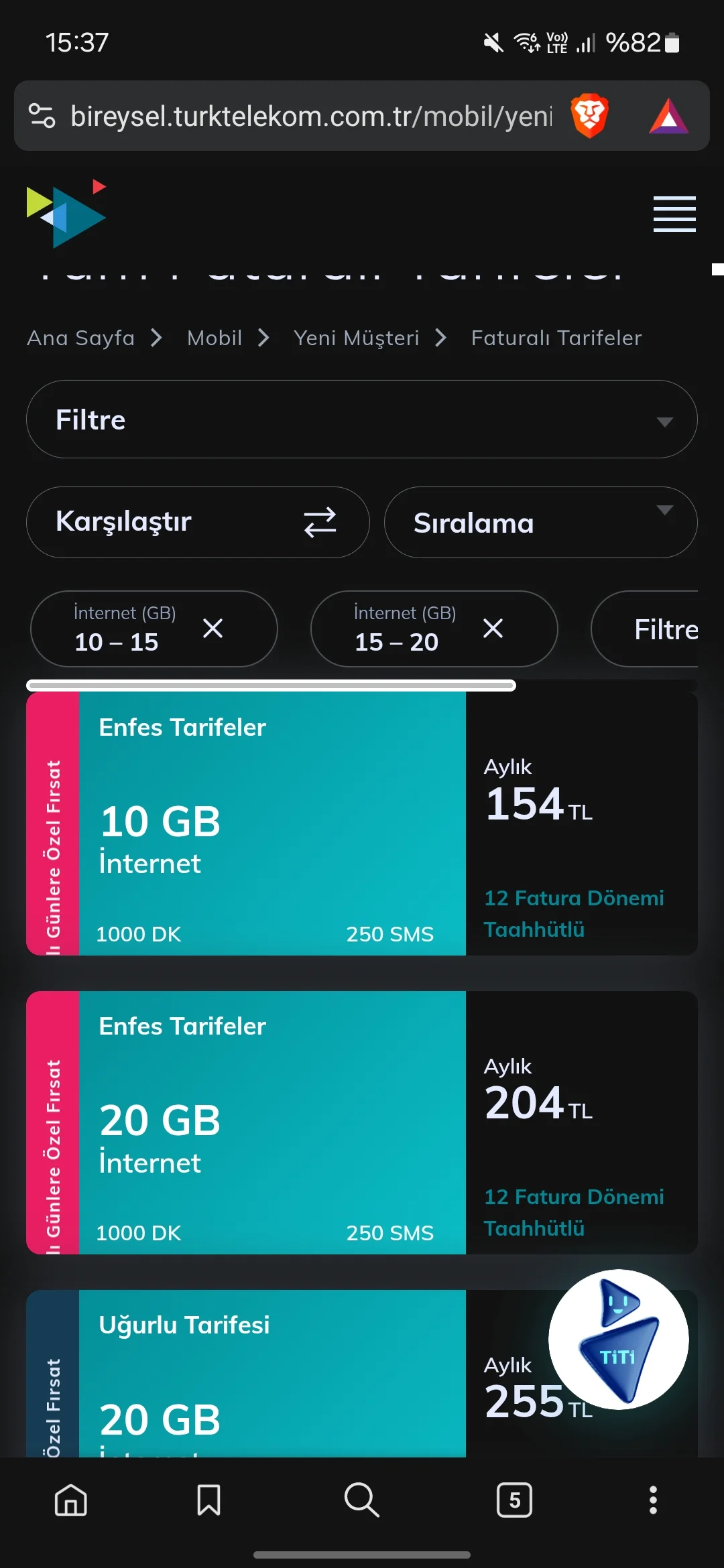The height and width of the screenshot is (1568, 724).
Task: Open the Mobil breadcrumb link
Action: pos(215,338)
